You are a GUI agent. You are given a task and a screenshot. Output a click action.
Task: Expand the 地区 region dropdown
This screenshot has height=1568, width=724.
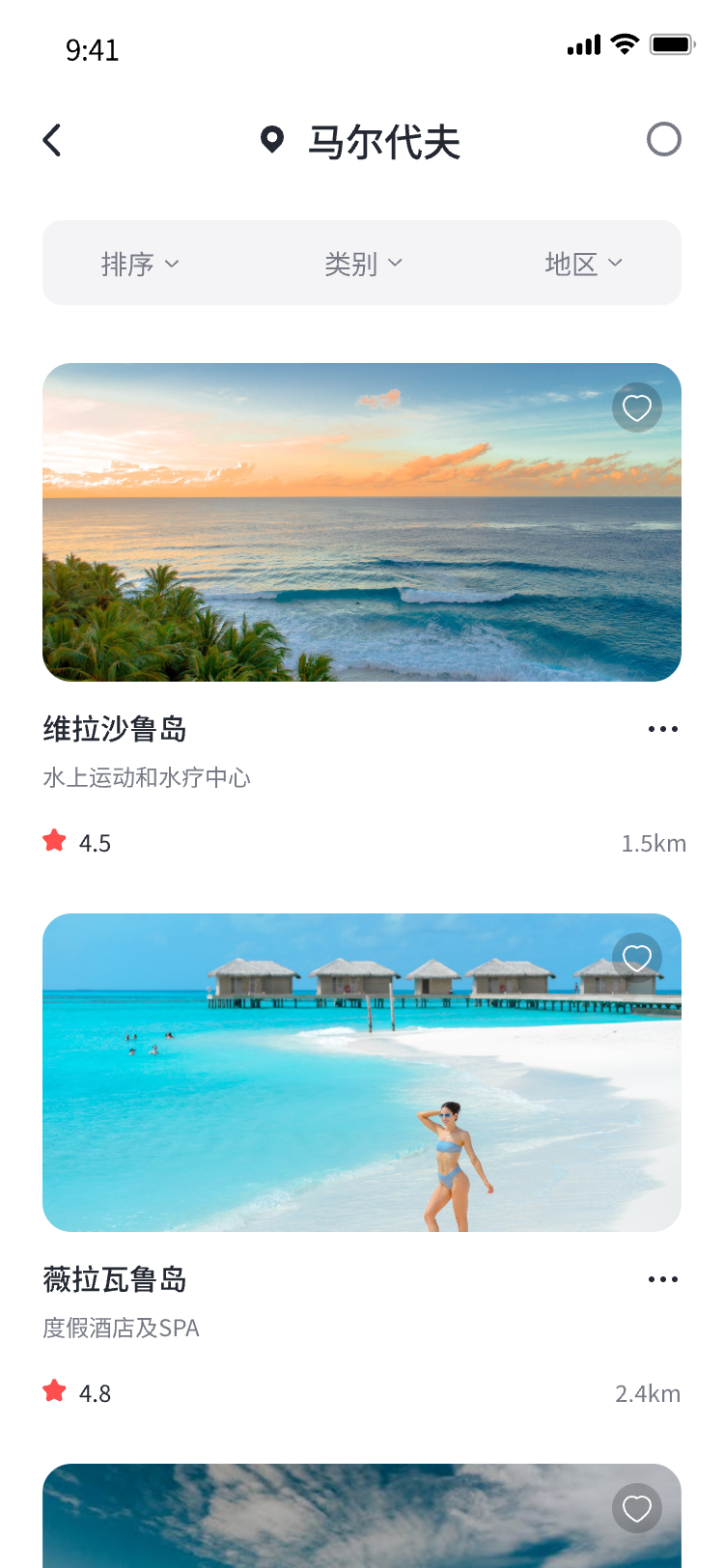click(x=583, y=264)
